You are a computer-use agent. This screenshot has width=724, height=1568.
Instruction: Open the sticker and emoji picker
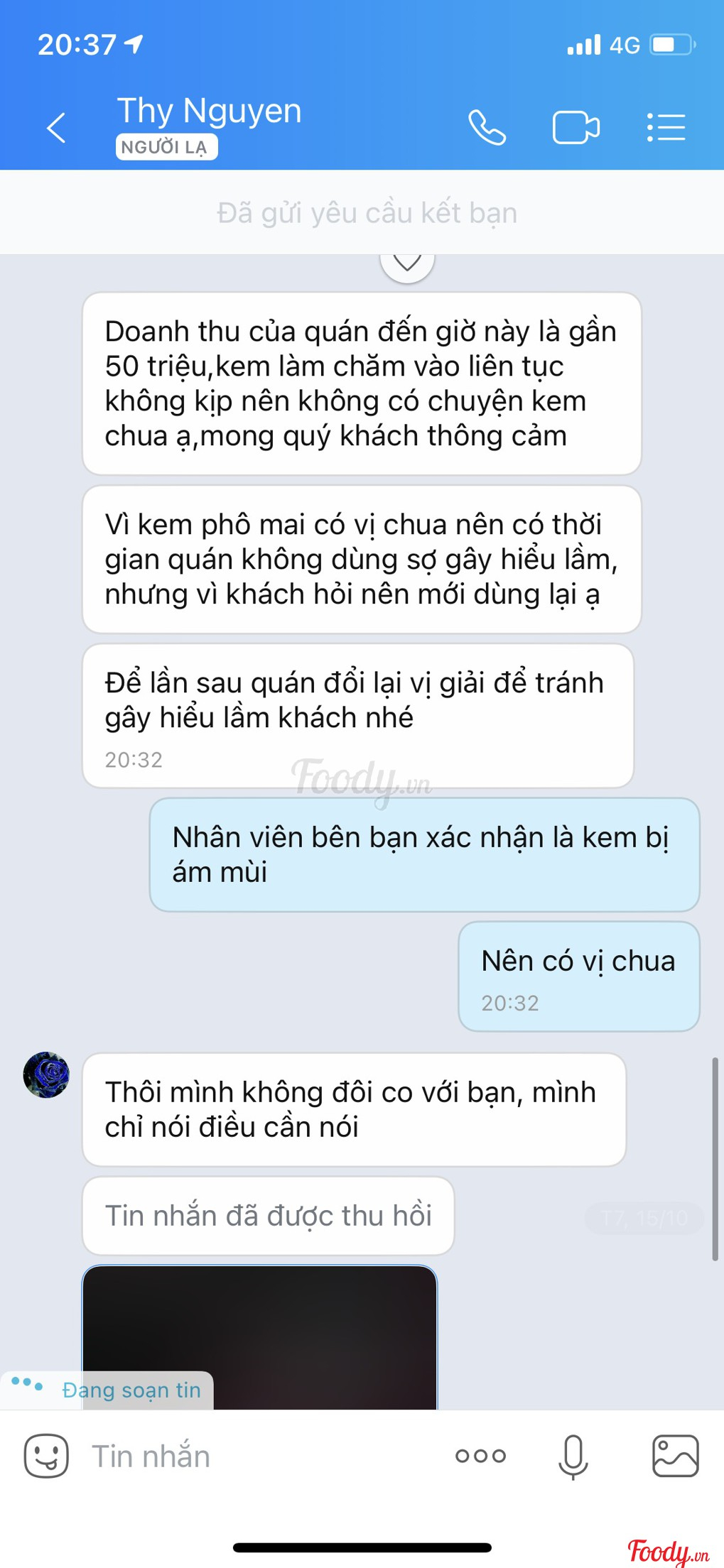point(46,1456)
